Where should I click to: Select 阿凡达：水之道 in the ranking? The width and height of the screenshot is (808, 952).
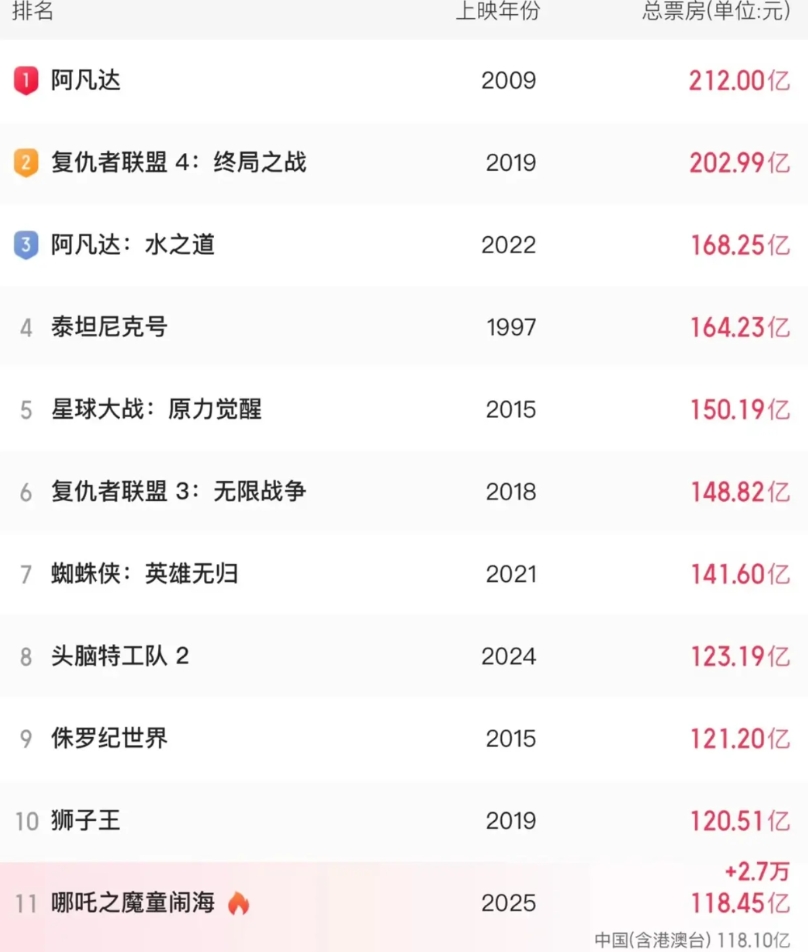pyautogui.click(x=404, y=245)
